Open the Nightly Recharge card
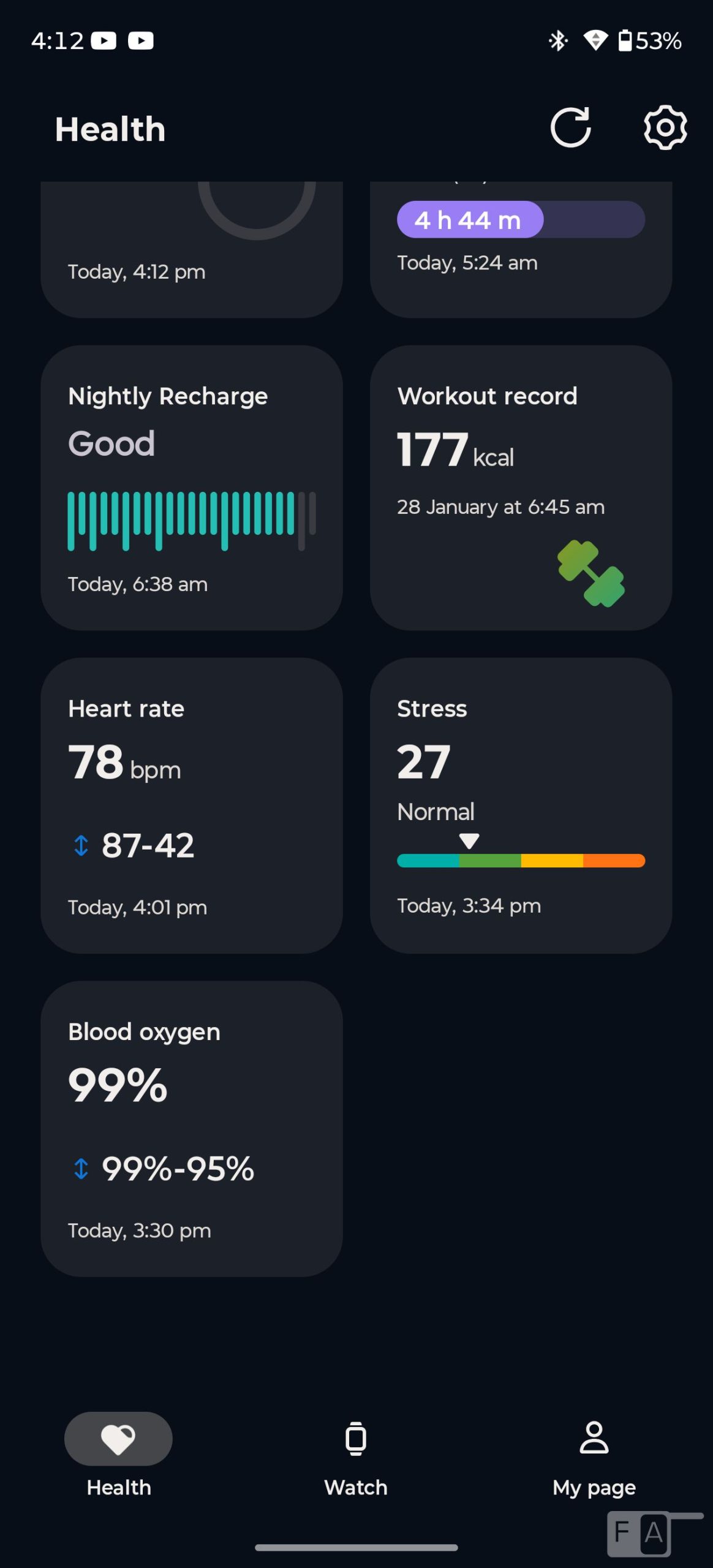 point(191,488)
